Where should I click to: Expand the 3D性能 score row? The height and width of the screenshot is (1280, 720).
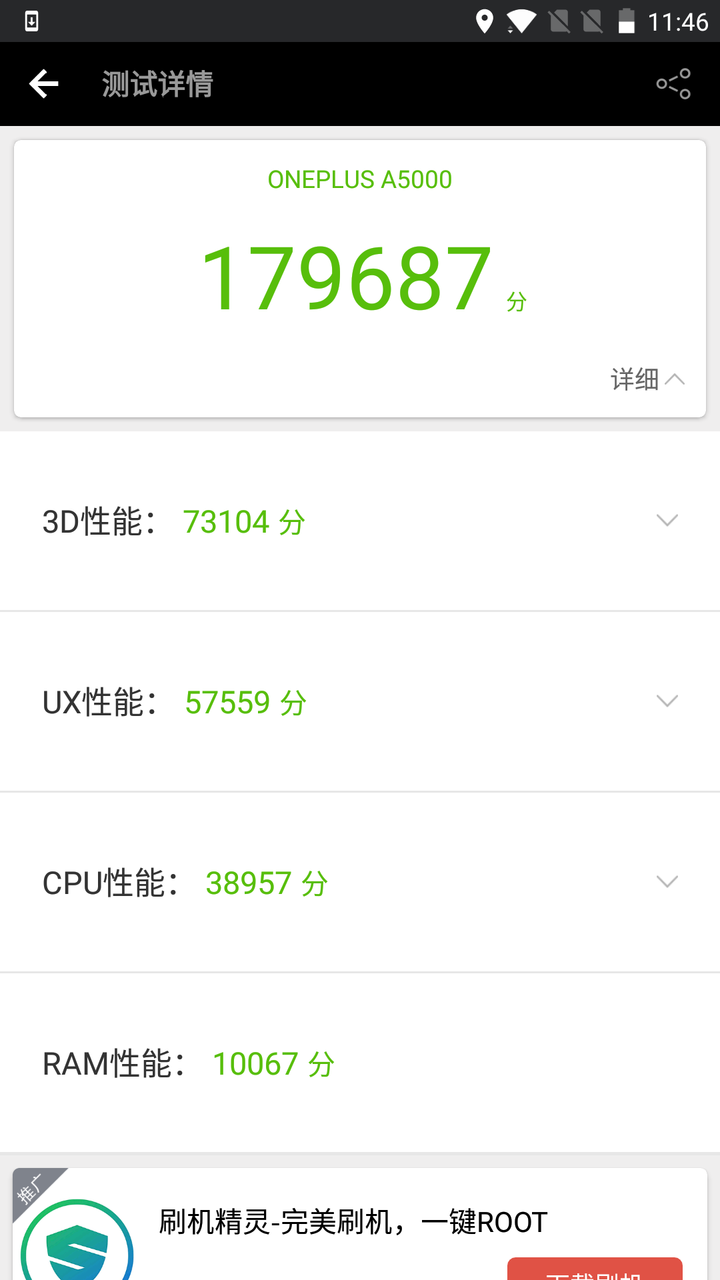coord(360,521)
